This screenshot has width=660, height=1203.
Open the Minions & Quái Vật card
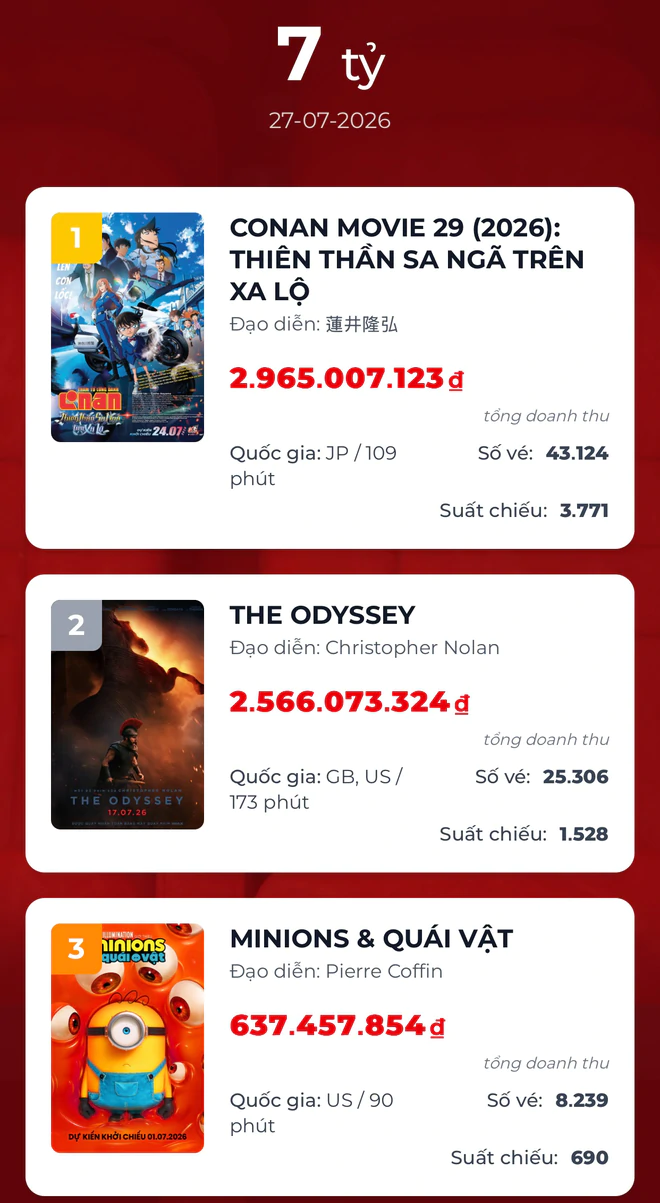(330, 1047)
